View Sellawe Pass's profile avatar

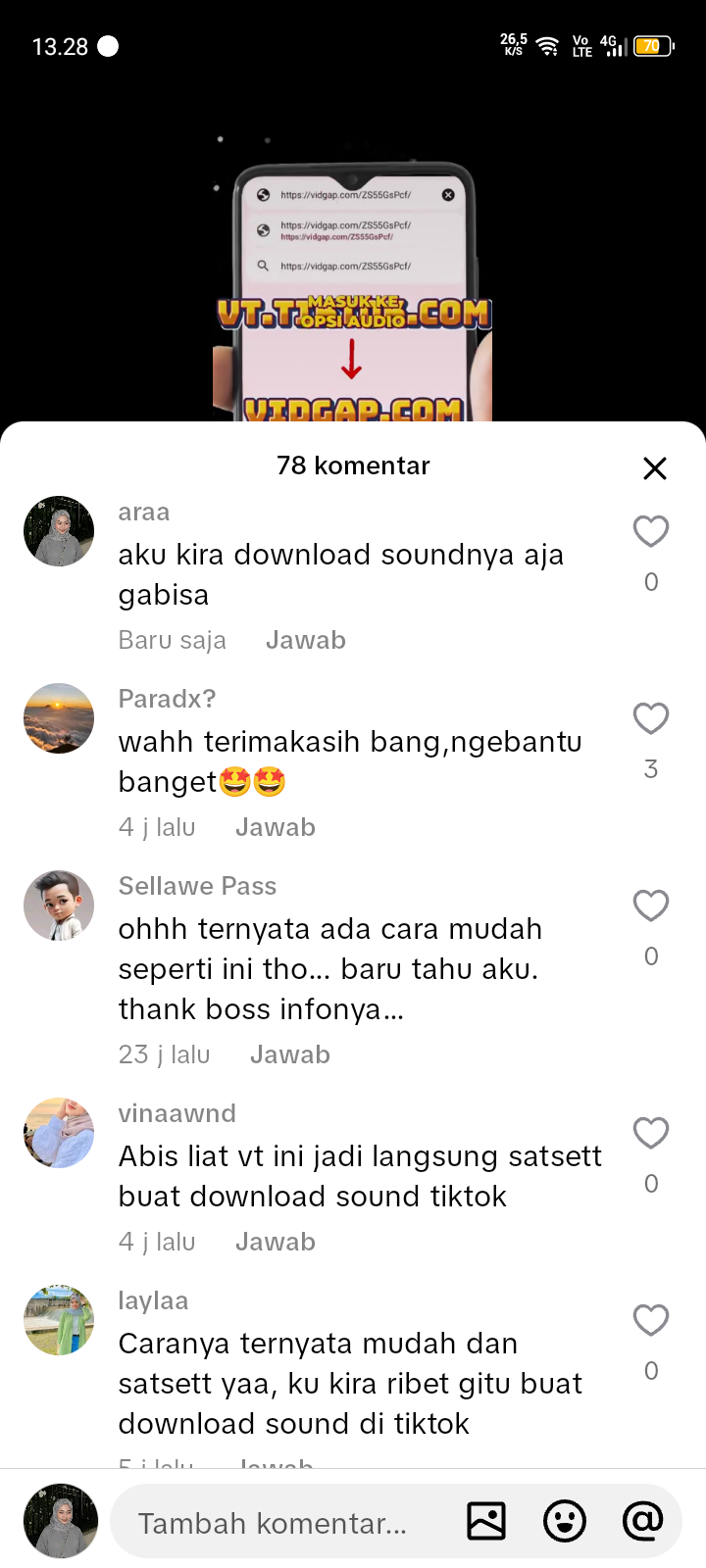59,906
